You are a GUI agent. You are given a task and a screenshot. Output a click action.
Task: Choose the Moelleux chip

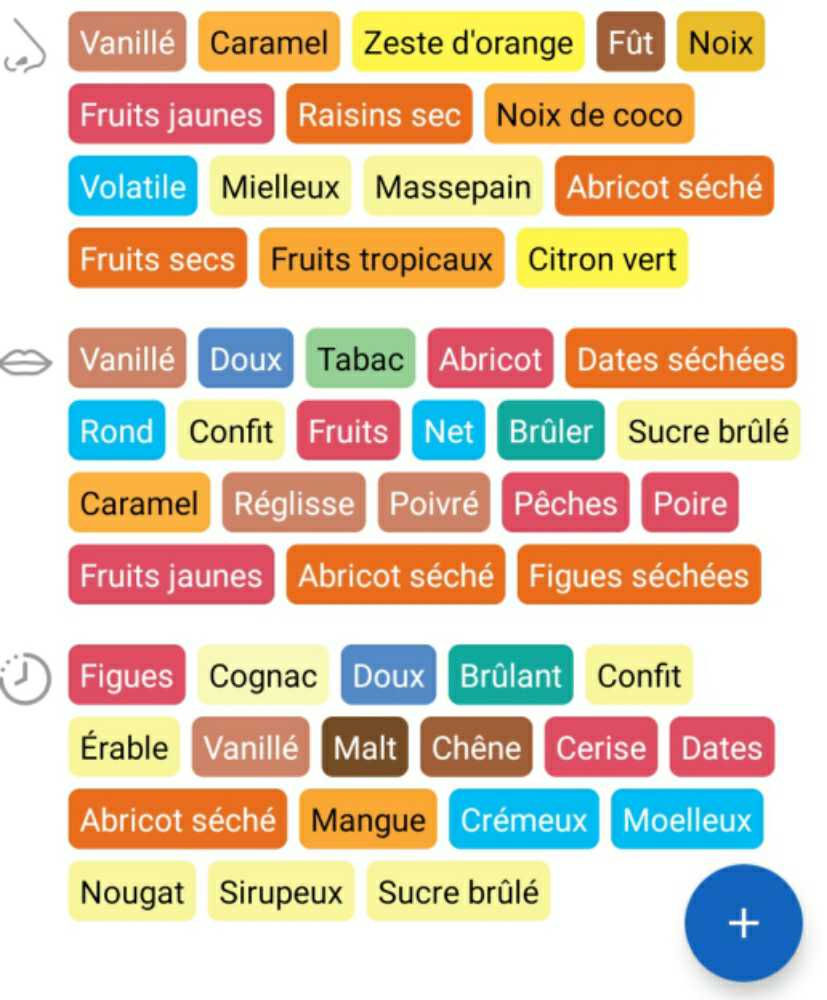click(687, 820)
